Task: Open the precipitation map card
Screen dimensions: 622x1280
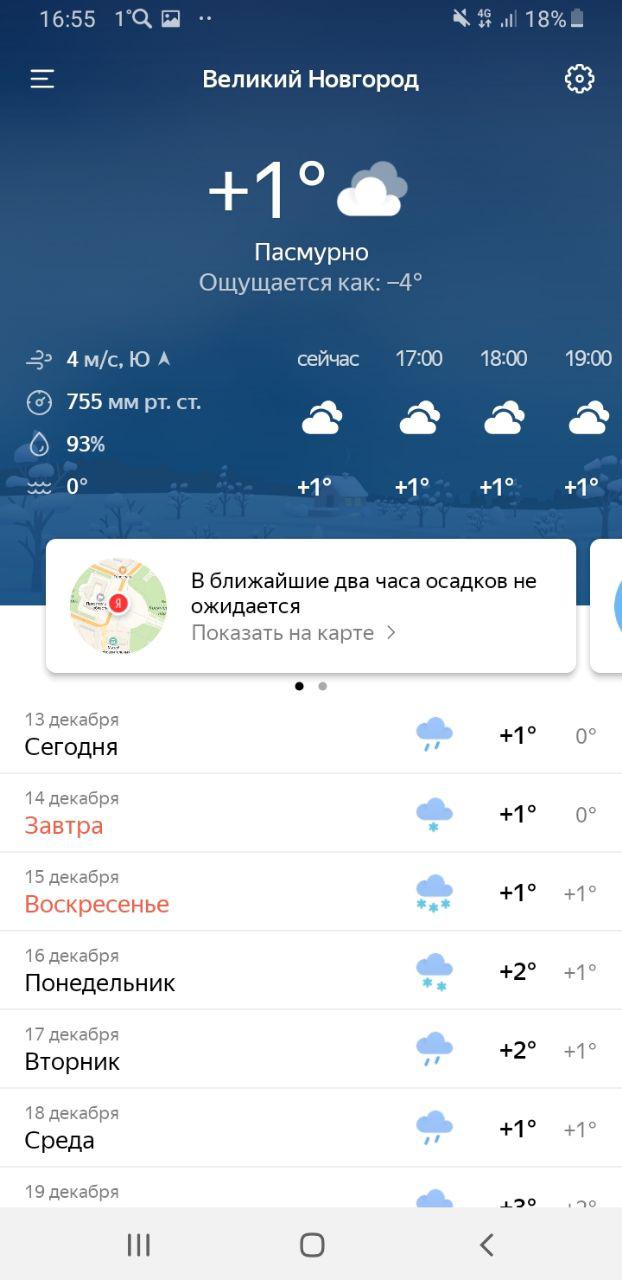Action: click(311, 606)
